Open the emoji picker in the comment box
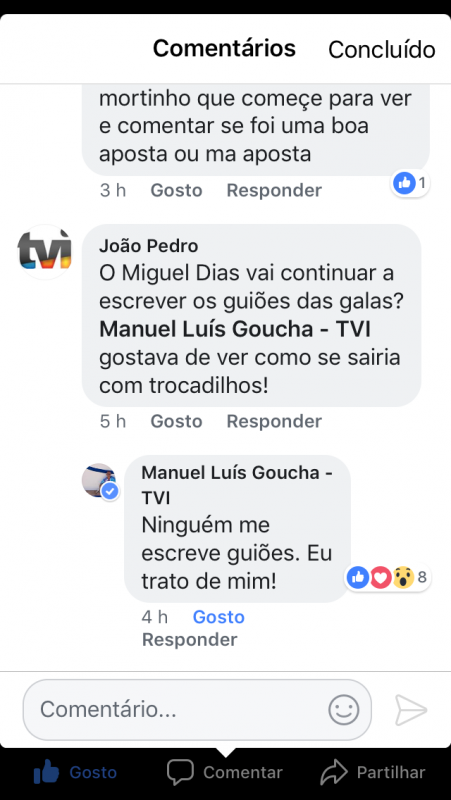 point(343,710)
